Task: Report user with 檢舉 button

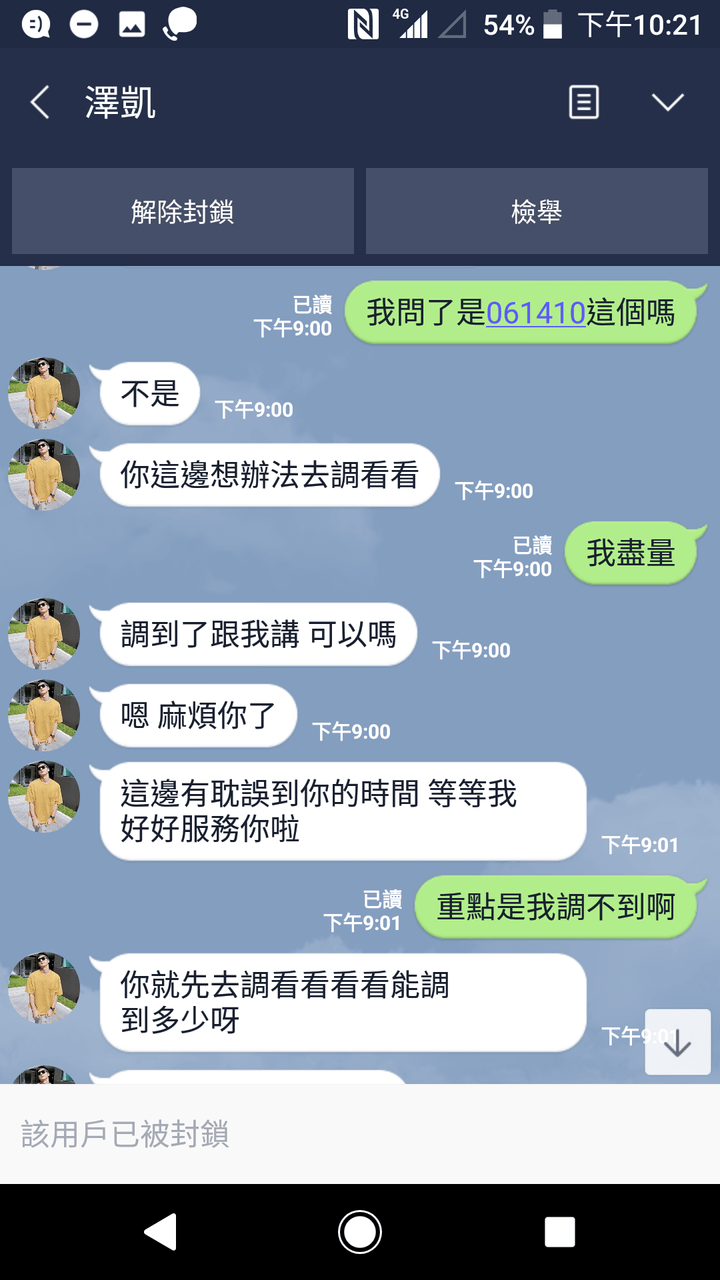Action: (x=537, y=211)
